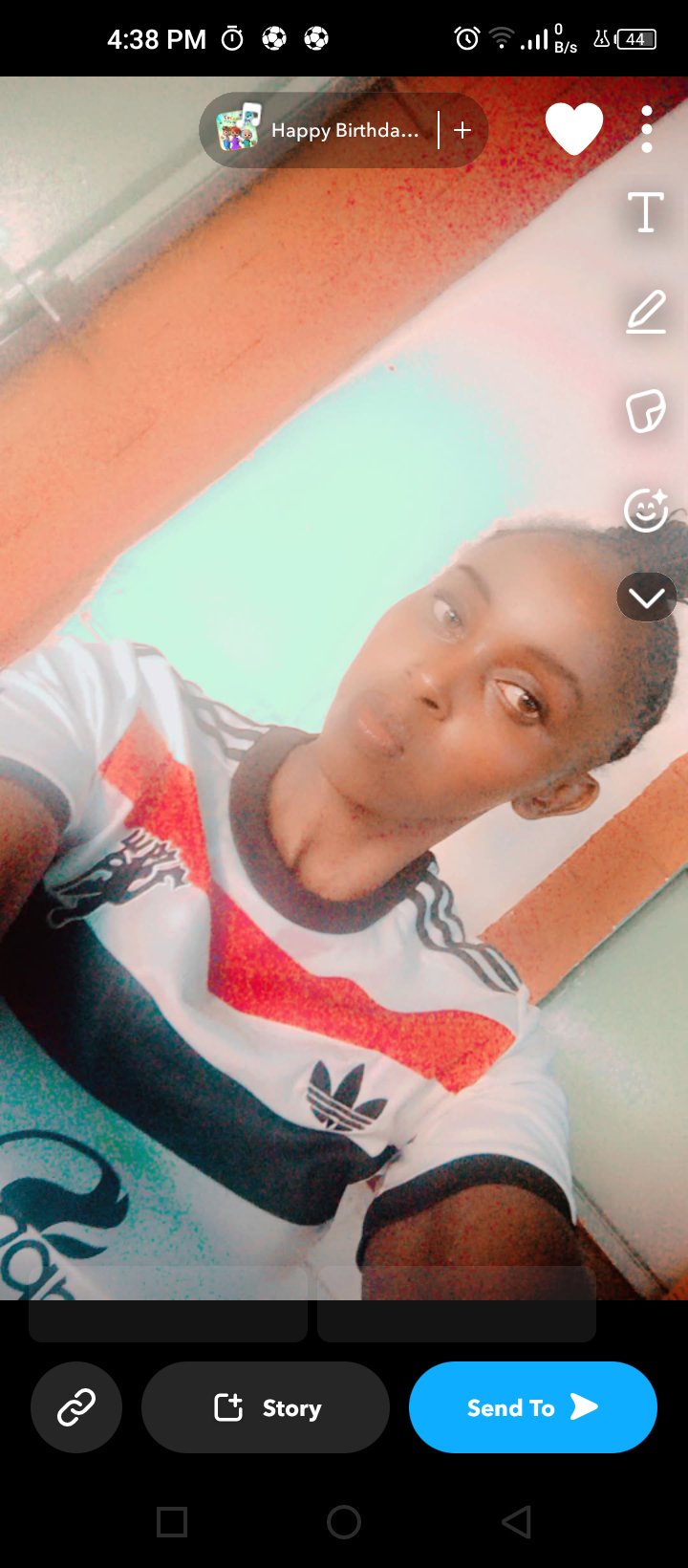
Task: Tap the blue Send To button
Action: point(533,1407)
